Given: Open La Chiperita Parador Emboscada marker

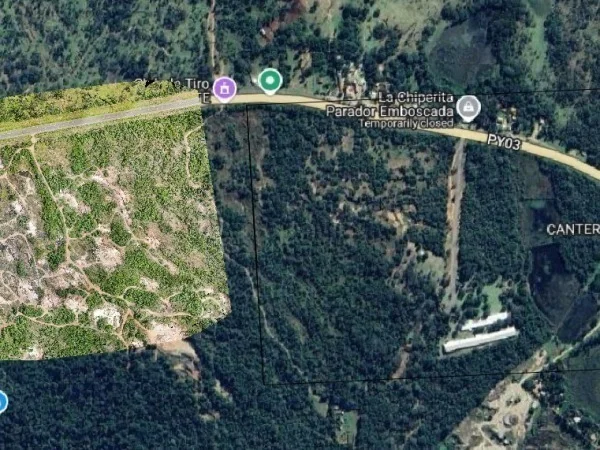Looking at the screenshot, I should pos(467,106).
